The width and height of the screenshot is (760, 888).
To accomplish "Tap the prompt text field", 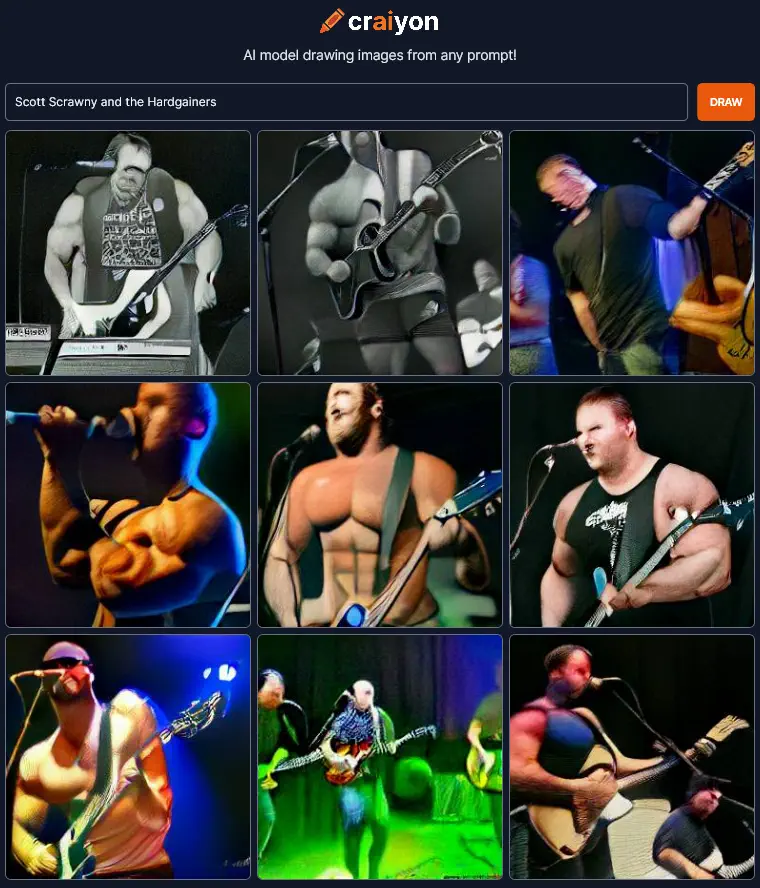I will click(x=345, y=102).
